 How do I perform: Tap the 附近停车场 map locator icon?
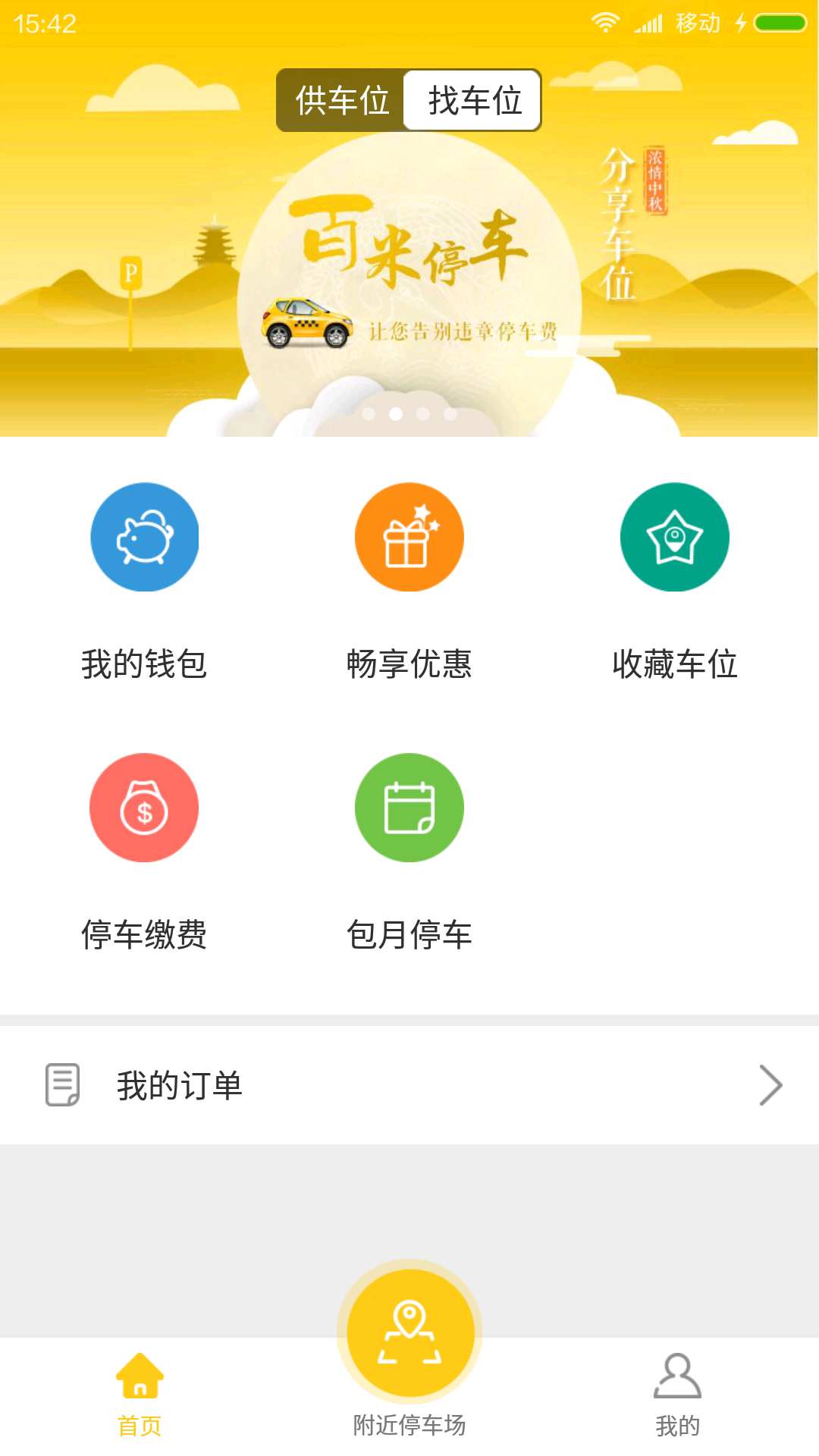pyautogui.click(x=409, y=1332)
